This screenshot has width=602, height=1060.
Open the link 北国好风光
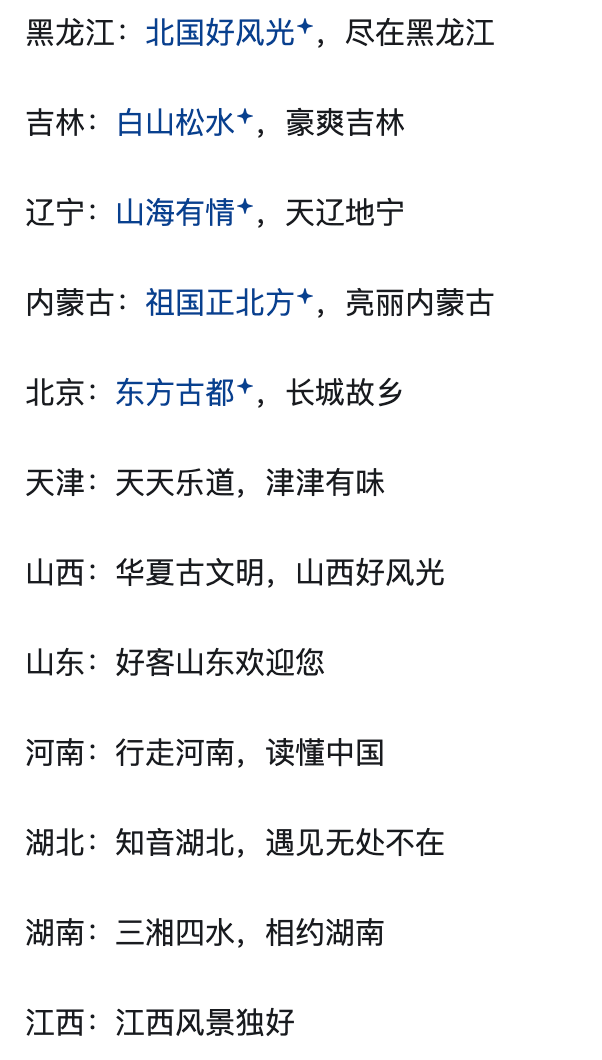coord(221,33)
